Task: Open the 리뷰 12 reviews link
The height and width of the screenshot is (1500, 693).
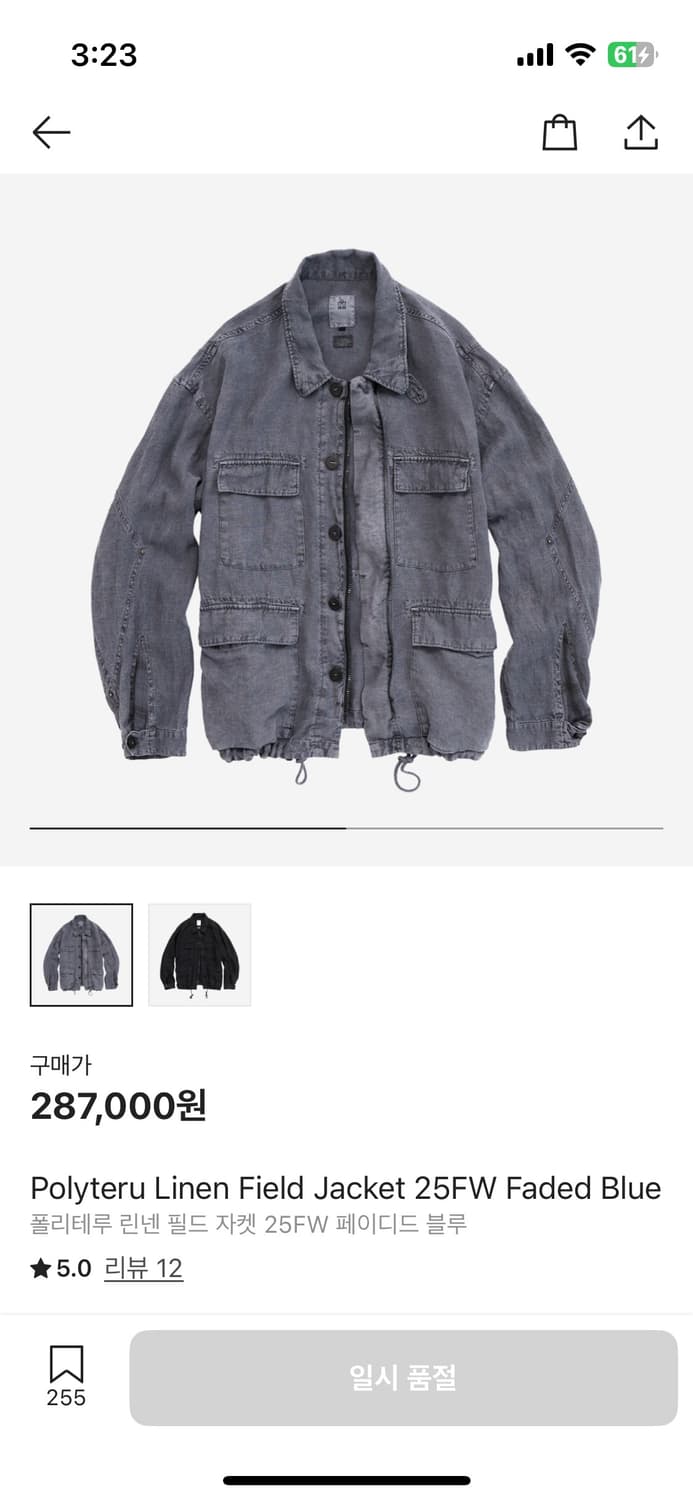Action: tap(143, 1269)
